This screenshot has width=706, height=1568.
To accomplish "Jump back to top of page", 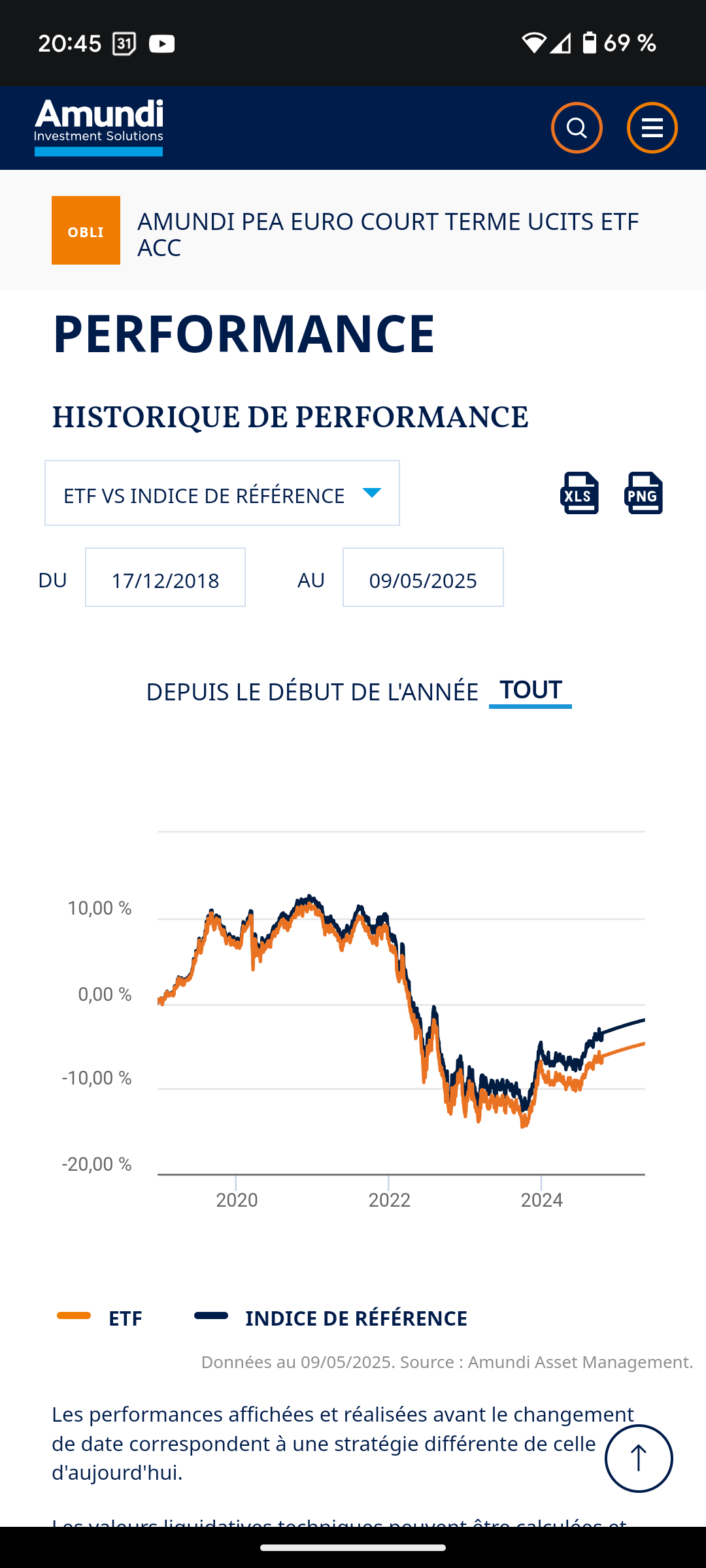I will [639, 1458].
